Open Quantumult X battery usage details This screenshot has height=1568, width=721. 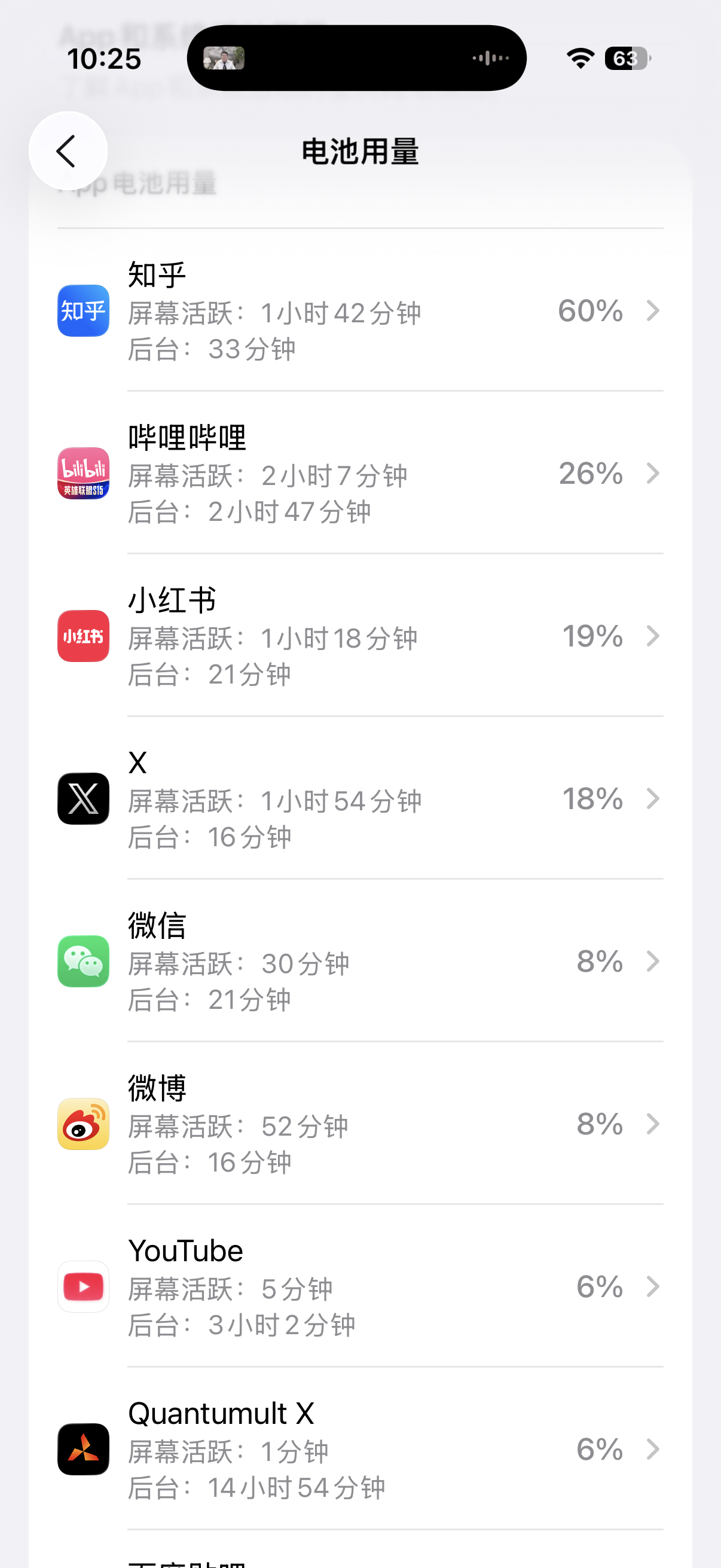[x=360, y=1448]
